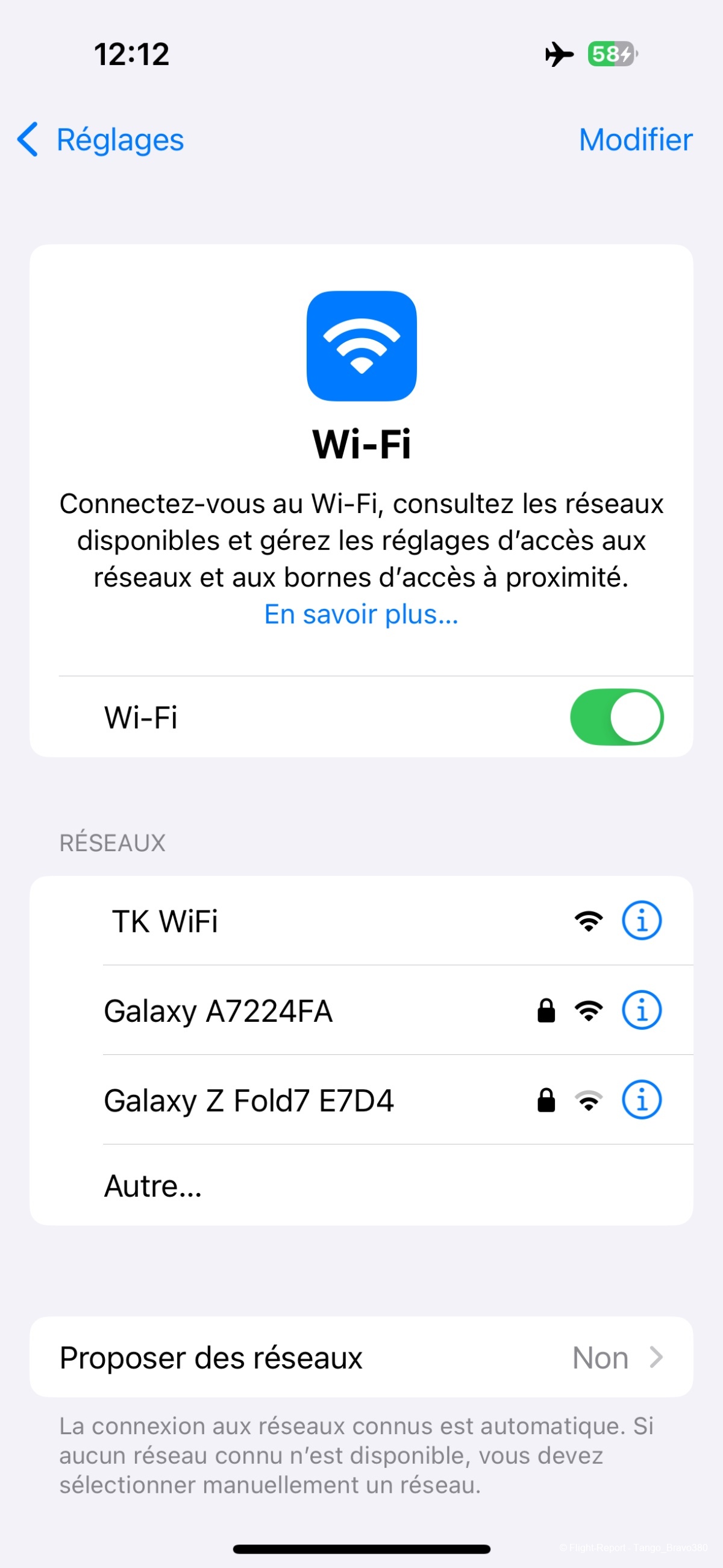
Task: Tap Modifier in the top bar
Action: (x=635, y=140)
